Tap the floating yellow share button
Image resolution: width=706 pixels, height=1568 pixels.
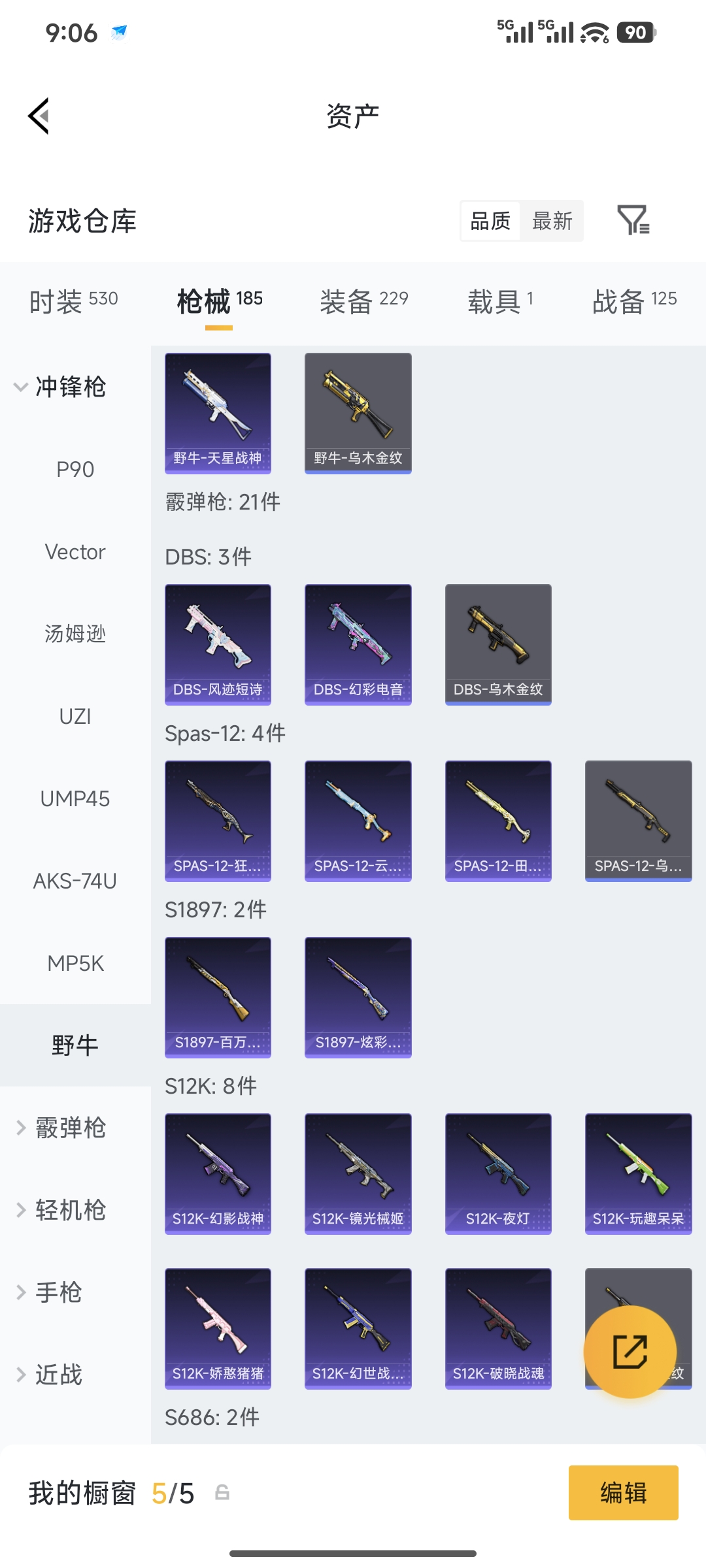tap(630, 1352)
